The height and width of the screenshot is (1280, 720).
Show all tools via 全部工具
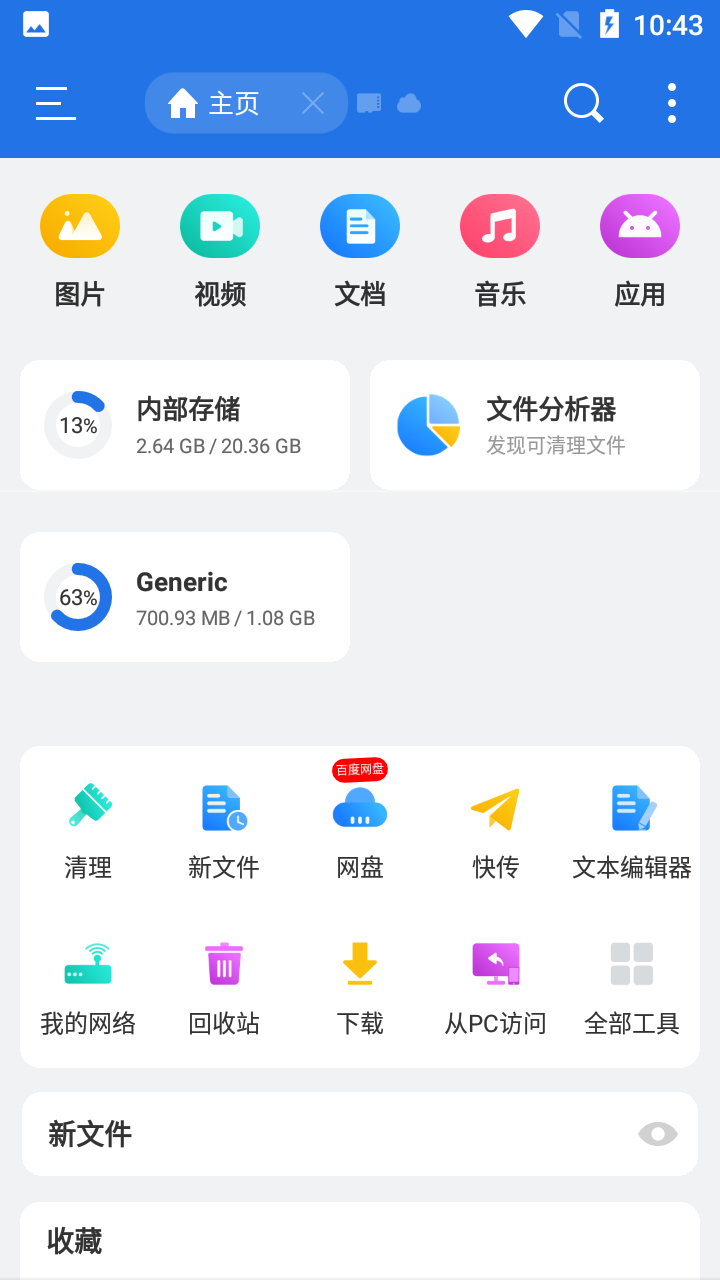click(x=632, y=964)
